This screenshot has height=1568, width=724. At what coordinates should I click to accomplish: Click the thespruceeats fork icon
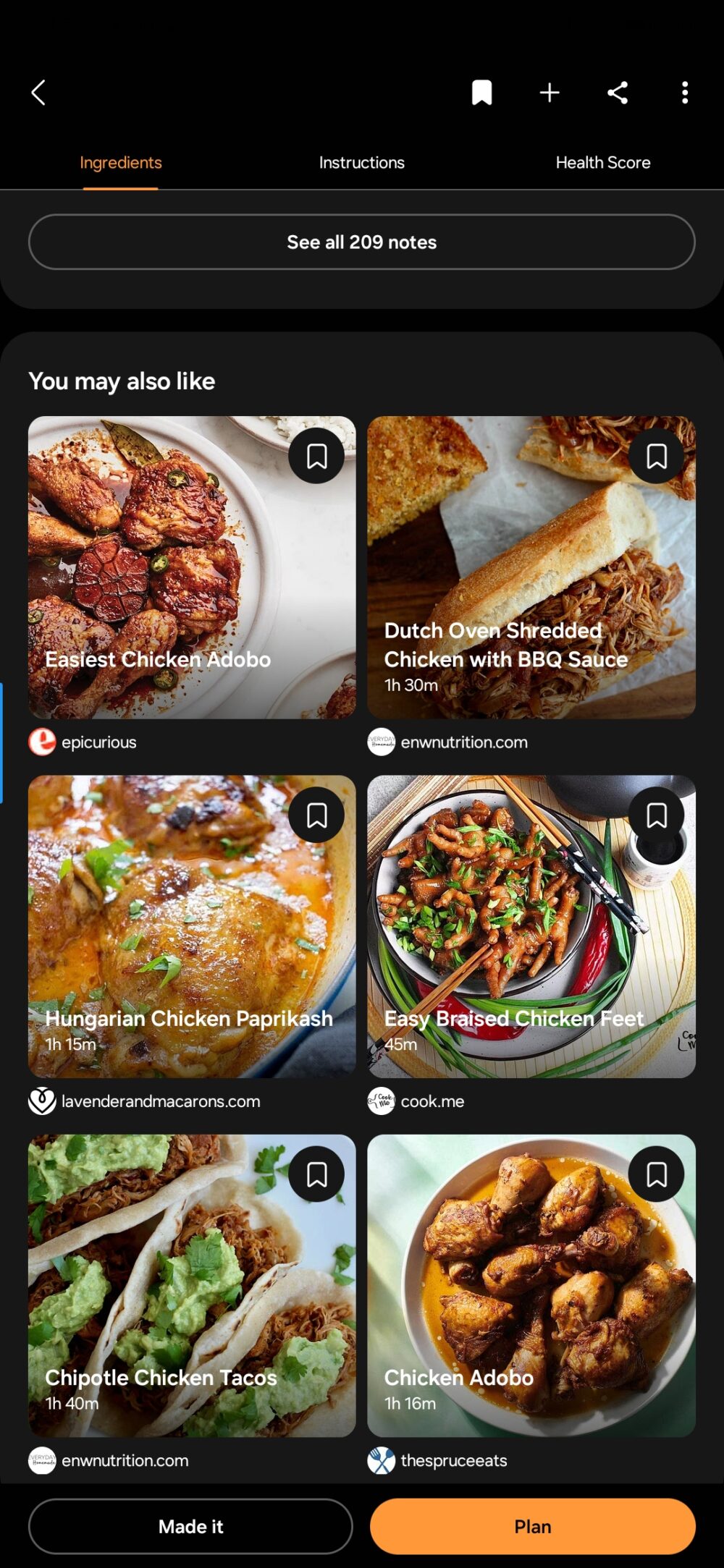pos(382,1460)
